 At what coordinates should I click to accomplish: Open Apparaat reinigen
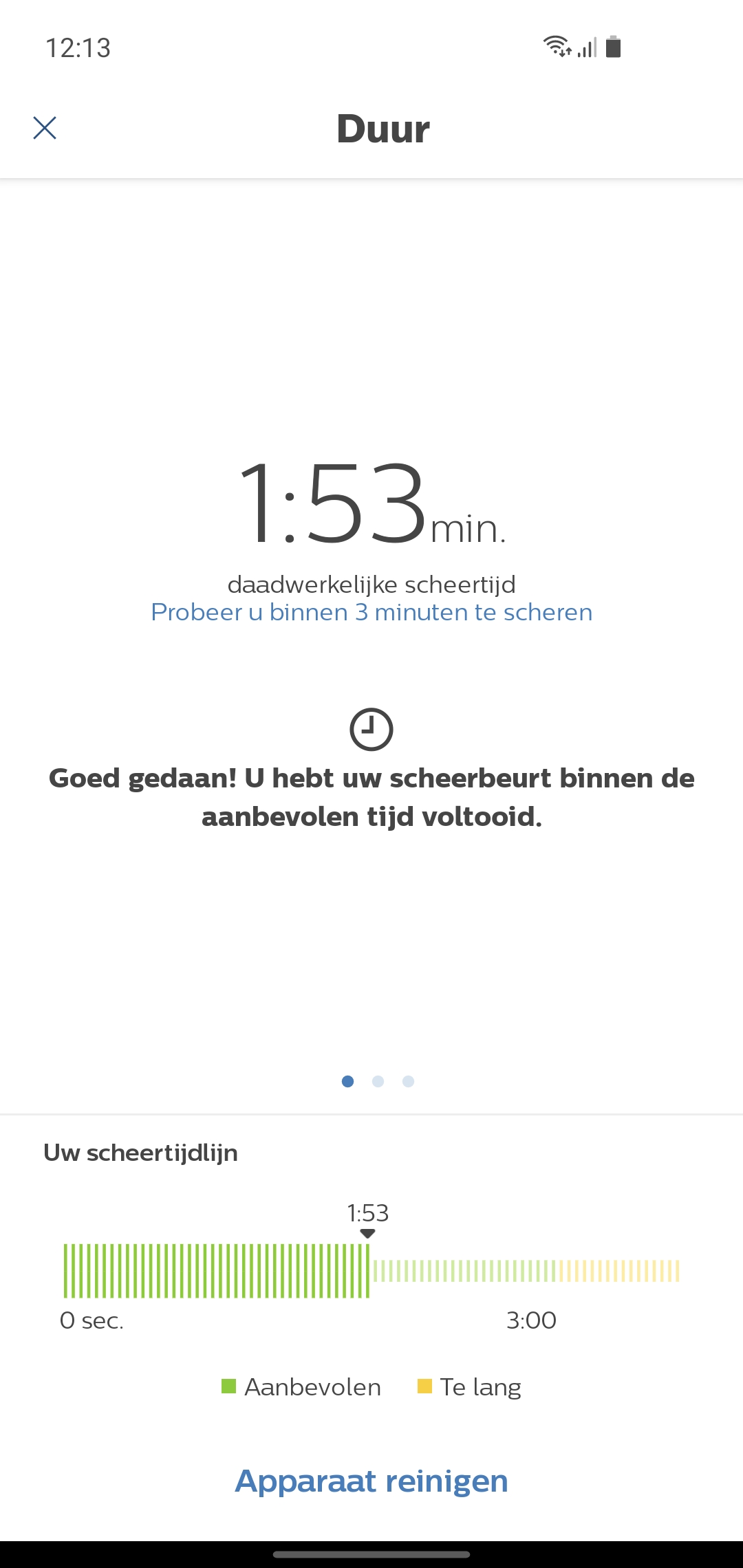pyautogui.click(x=371, y=1481)
